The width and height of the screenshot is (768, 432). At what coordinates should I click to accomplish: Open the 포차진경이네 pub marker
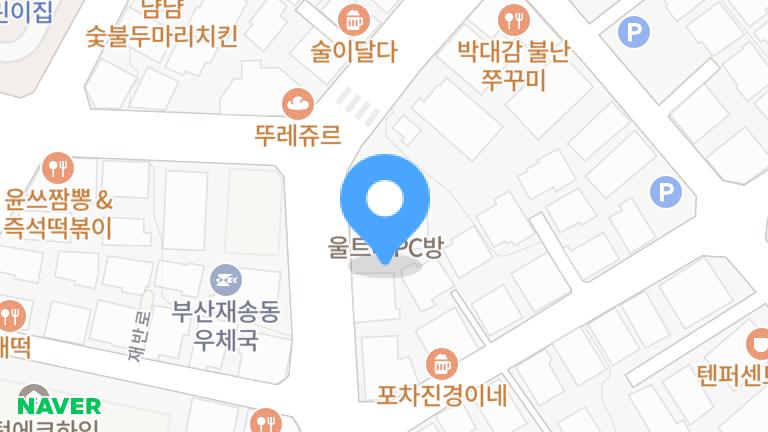click(x=441, y=362)
